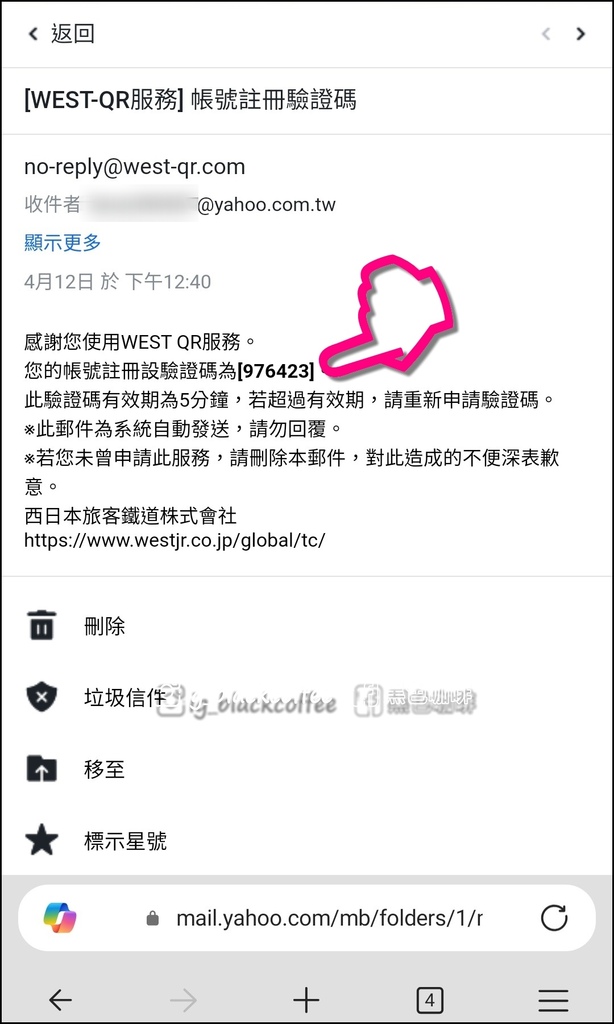Star the email with 標示星號
The image size is (614, 1024).
pyautogui.click(x=307, y=840)
